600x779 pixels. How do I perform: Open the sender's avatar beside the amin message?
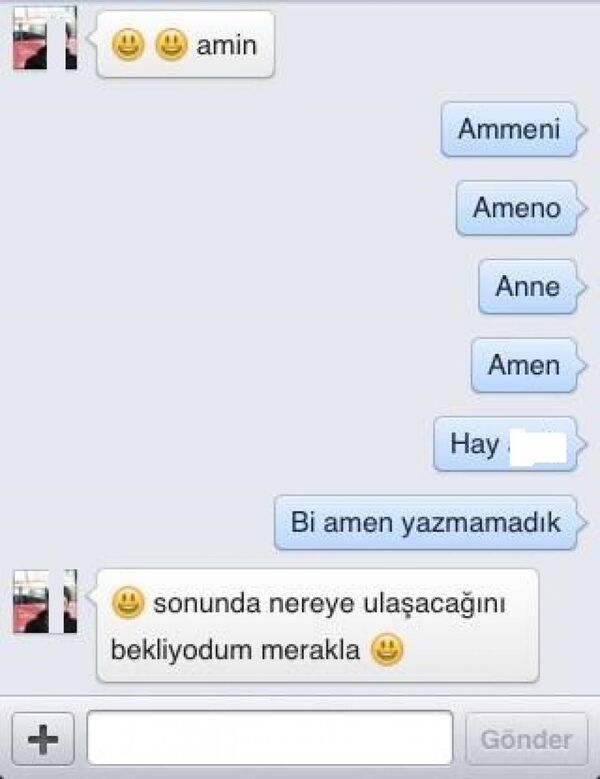pyautogui.click(x=45, y=40)
